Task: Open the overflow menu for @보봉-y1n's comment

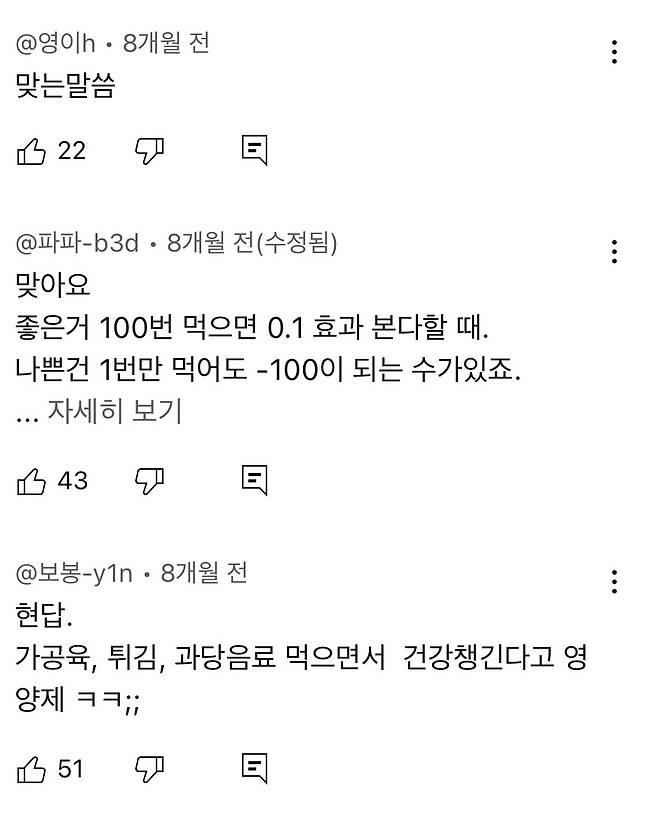Action: pos(614,581)
